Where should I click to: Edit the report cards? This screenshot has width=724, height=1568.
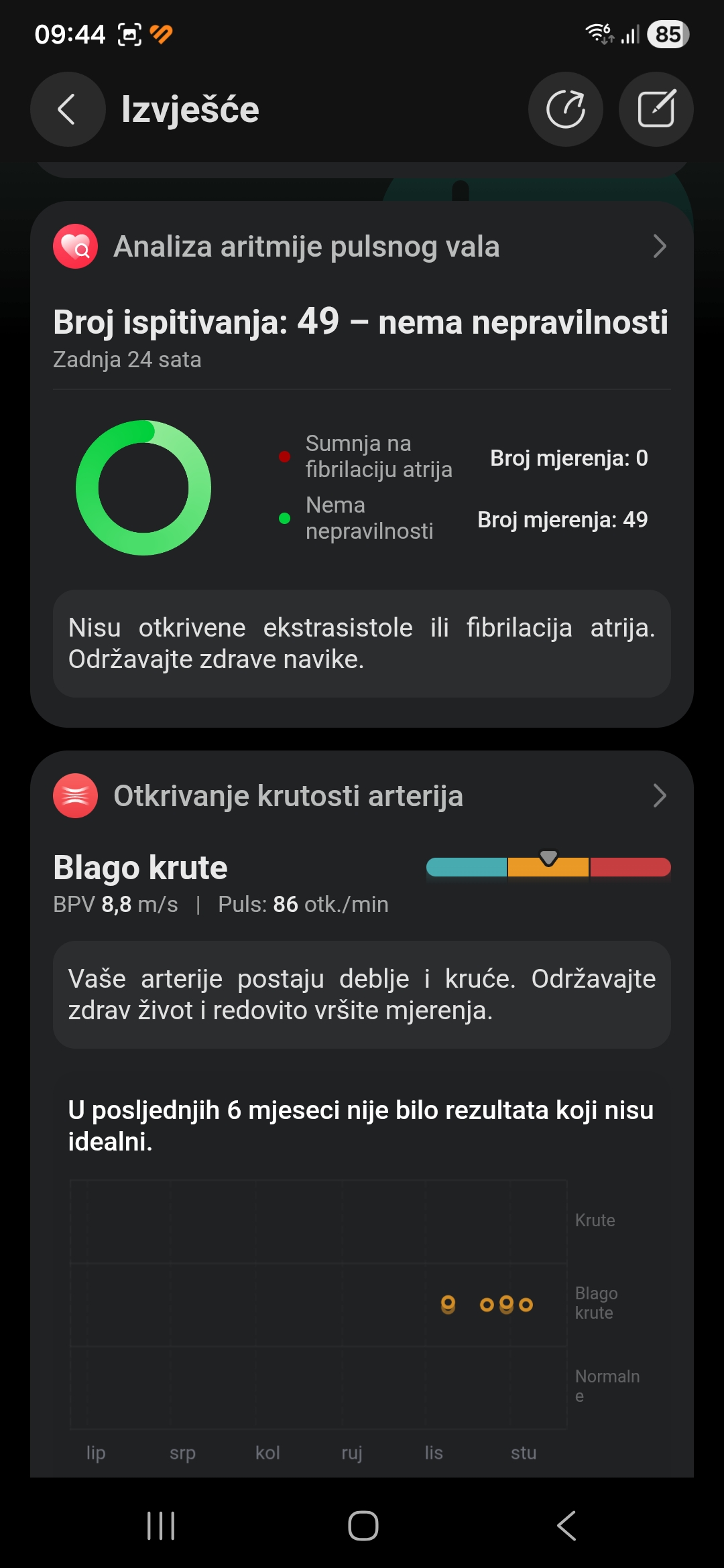(x=656, y=109)
